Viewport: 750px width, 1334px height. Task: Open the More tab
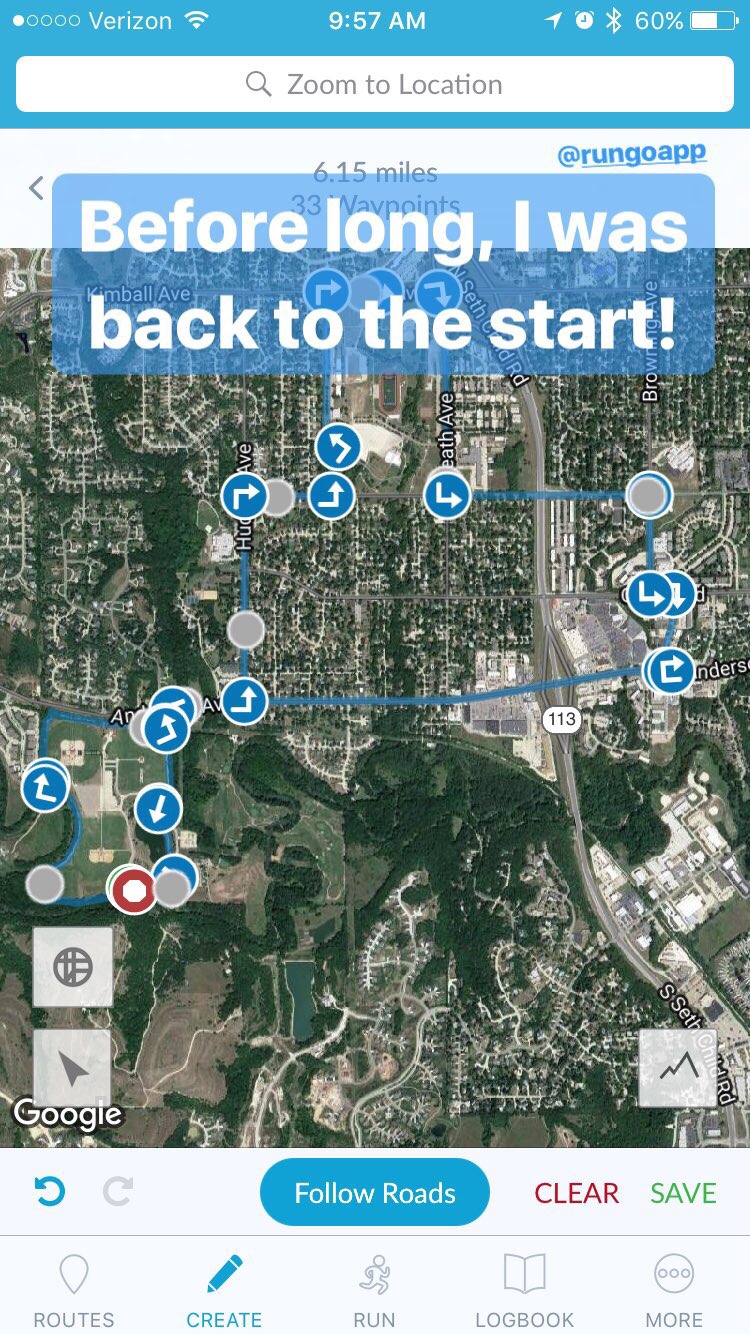click(674, 1290)
